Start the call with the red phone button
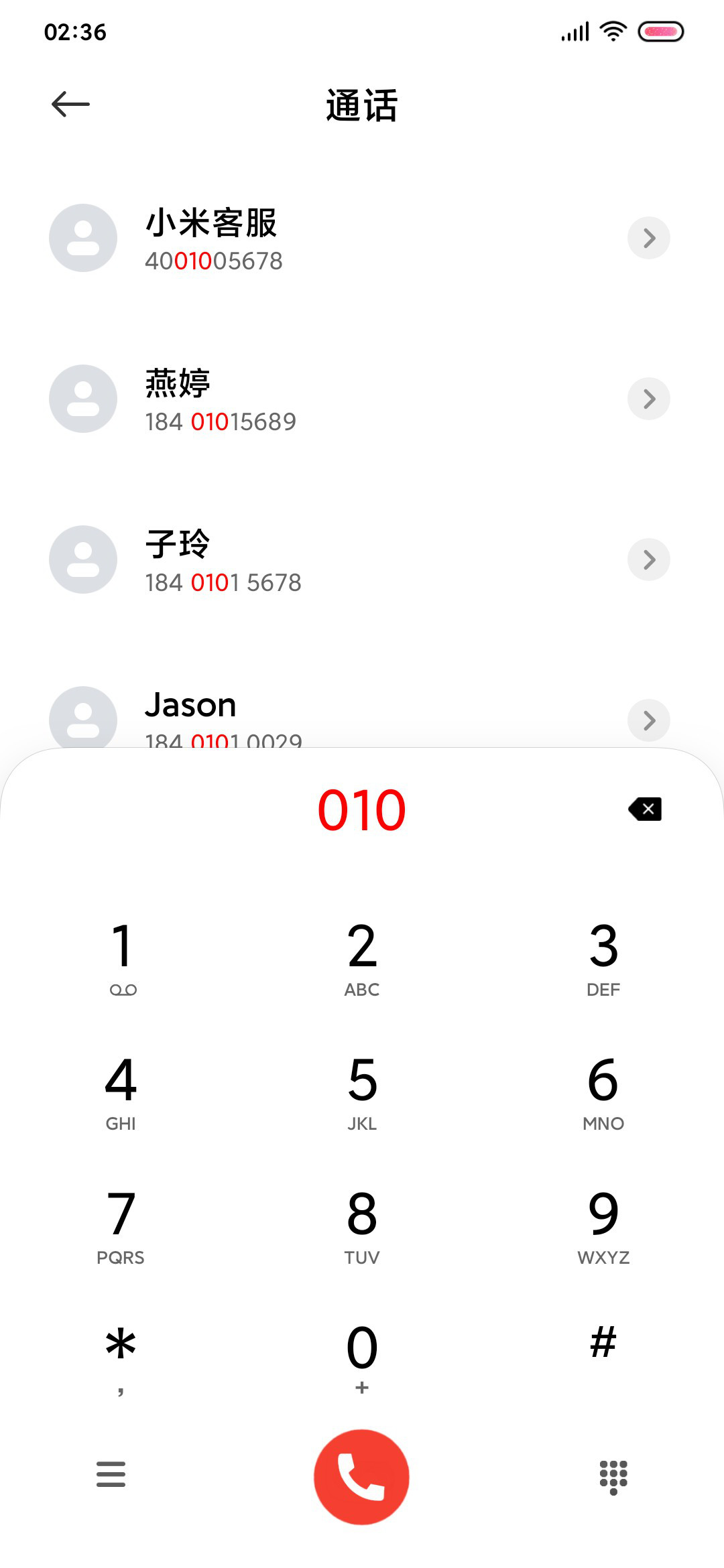Screen dimensions: 724x1568 362,1477
